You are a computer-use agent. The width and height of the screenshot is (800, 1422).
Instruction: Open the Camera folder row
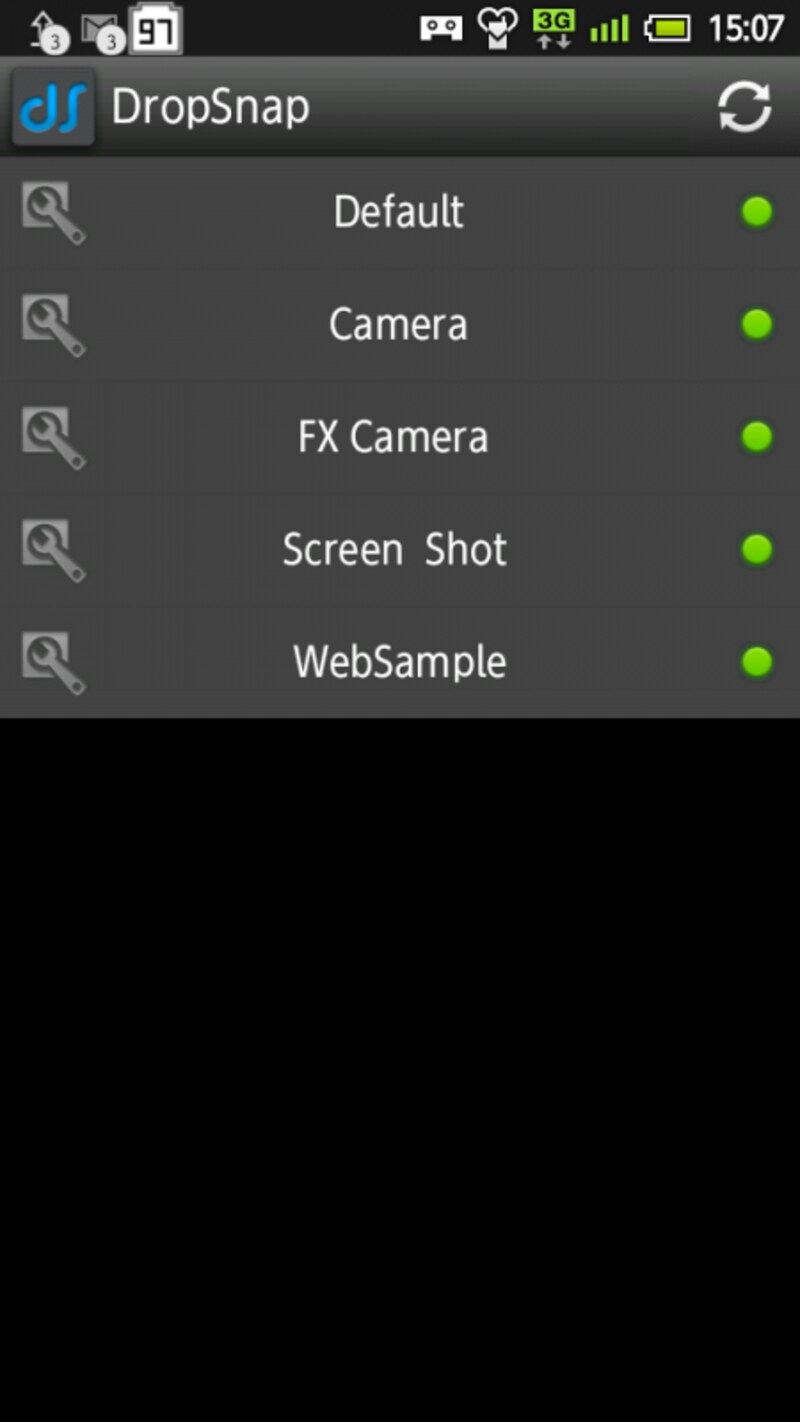398,325
